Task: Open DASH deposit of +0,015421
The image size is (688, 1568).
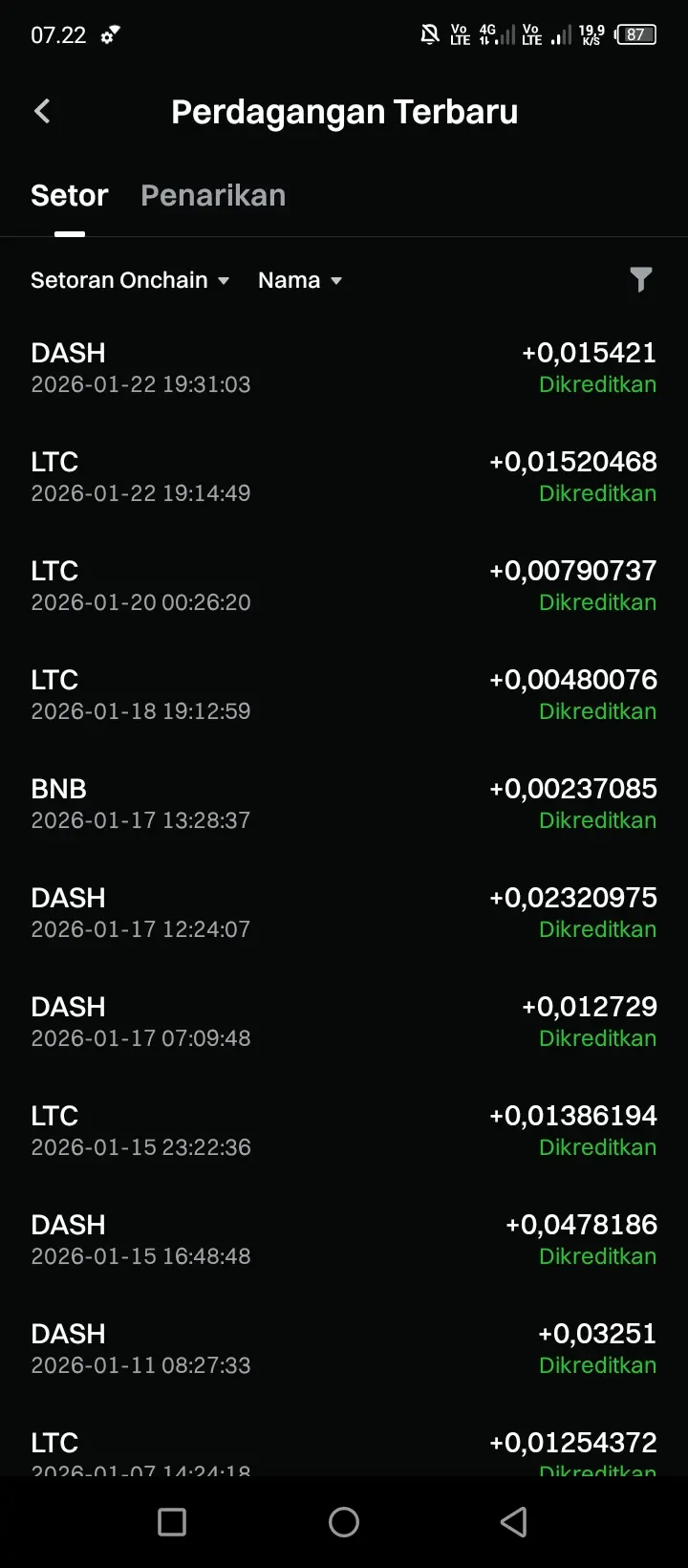Action: [344, 368]
